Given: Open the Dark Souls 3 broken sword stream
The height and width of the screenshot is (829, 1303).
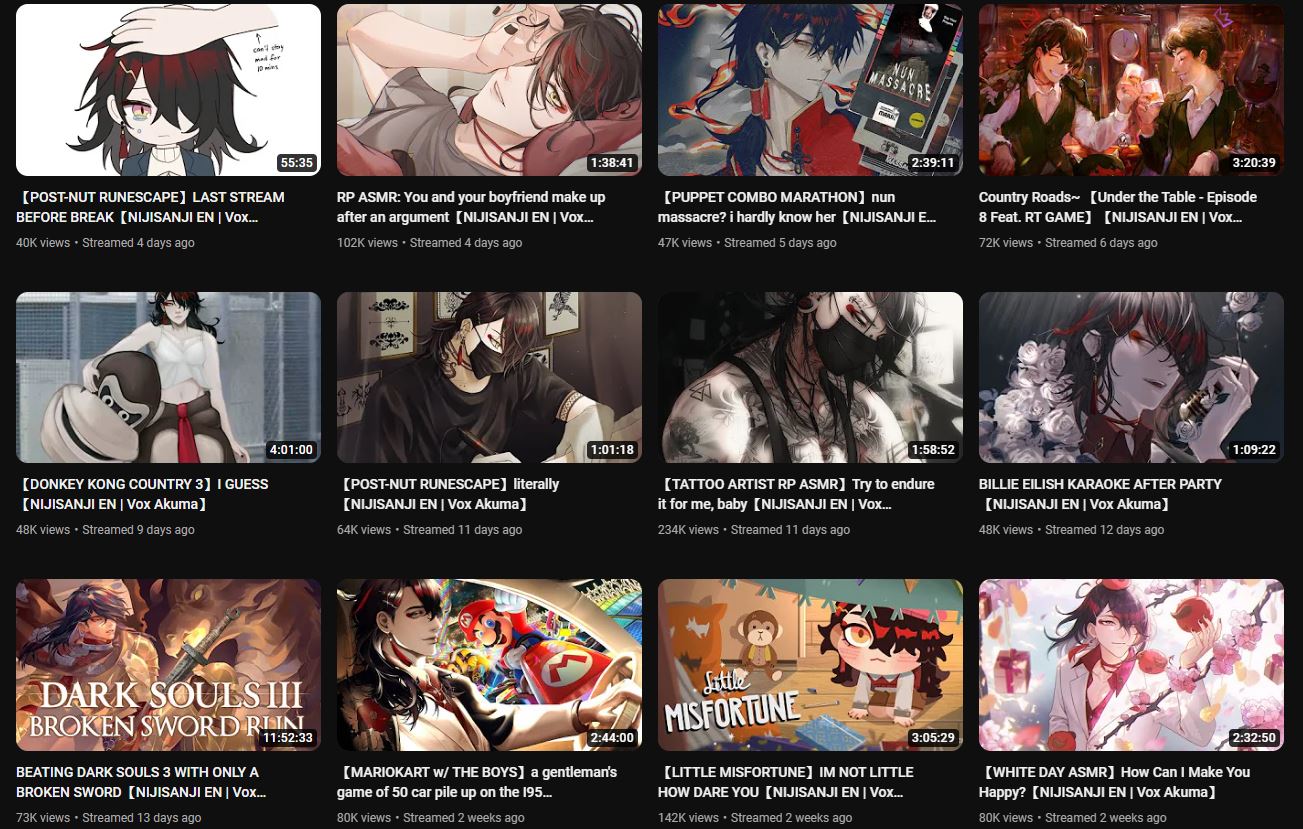Looking at the screenshot, I should tap(168, 665).
